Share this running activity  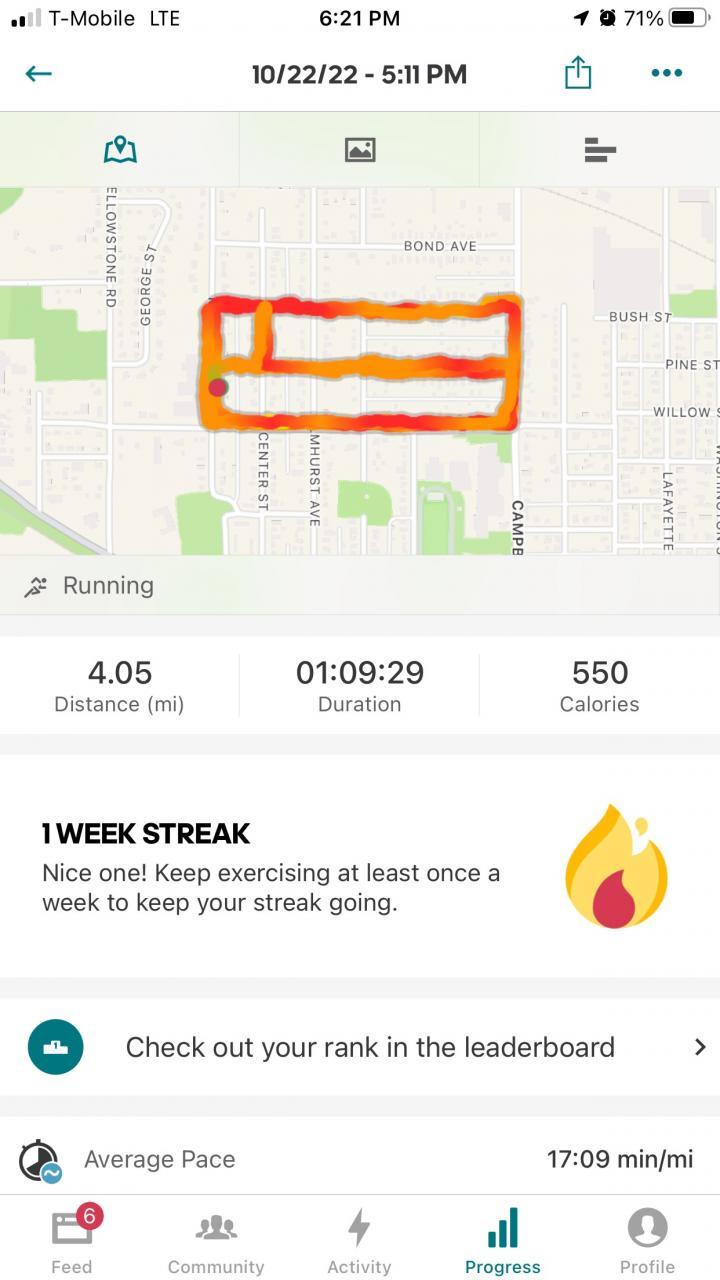[578, 73]
